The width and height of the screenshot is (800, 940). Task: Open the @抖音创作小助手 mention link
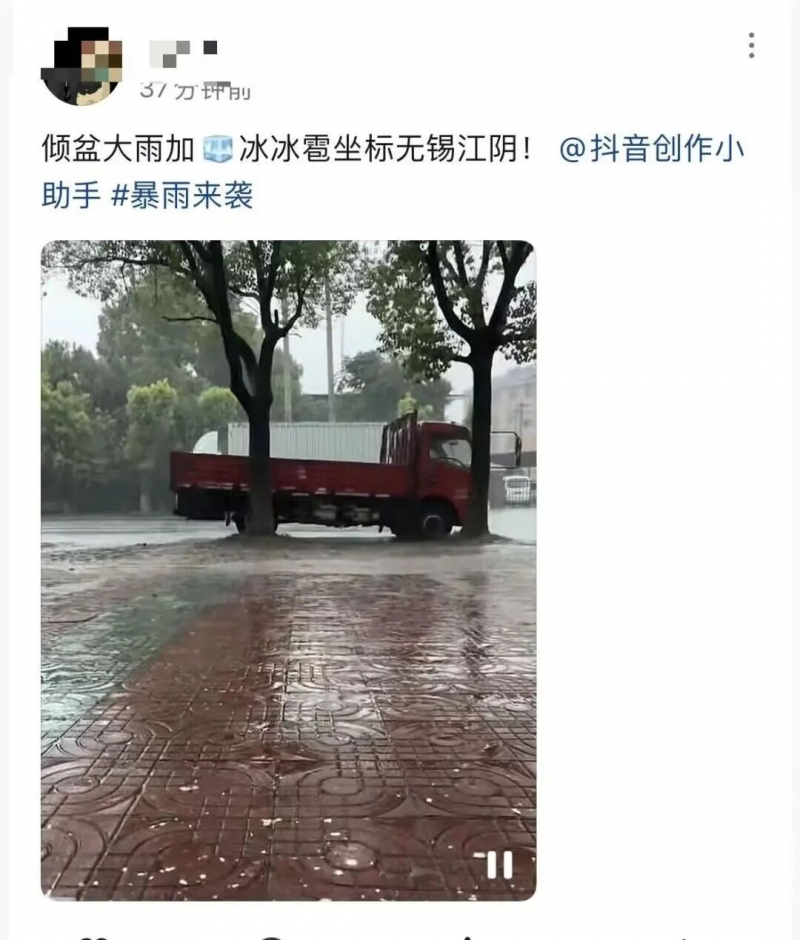pyautogui.click(x=651, y=150)
